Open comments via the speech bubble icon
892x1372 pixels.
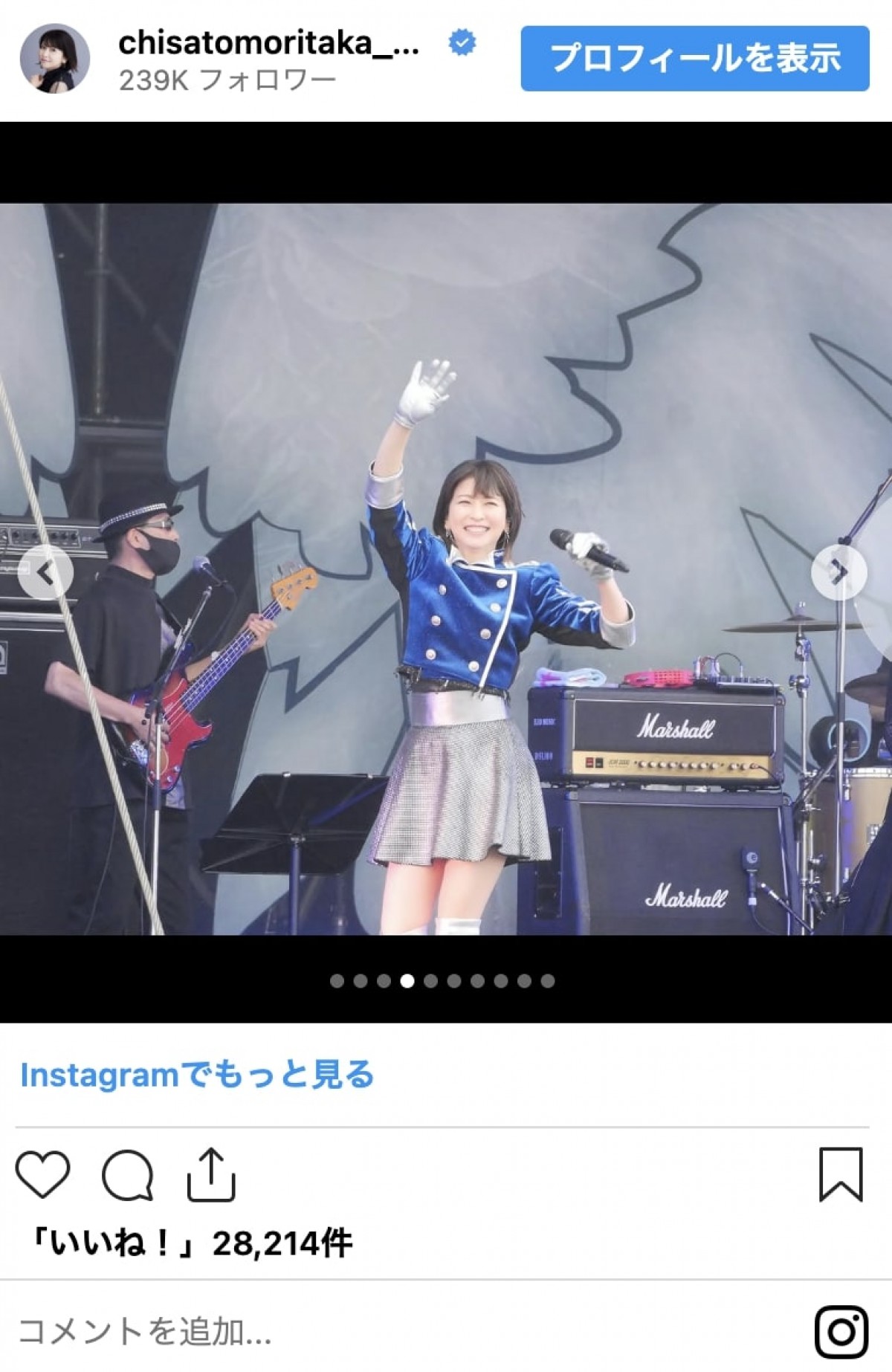pyautogui.click(x=128, y=1175)
